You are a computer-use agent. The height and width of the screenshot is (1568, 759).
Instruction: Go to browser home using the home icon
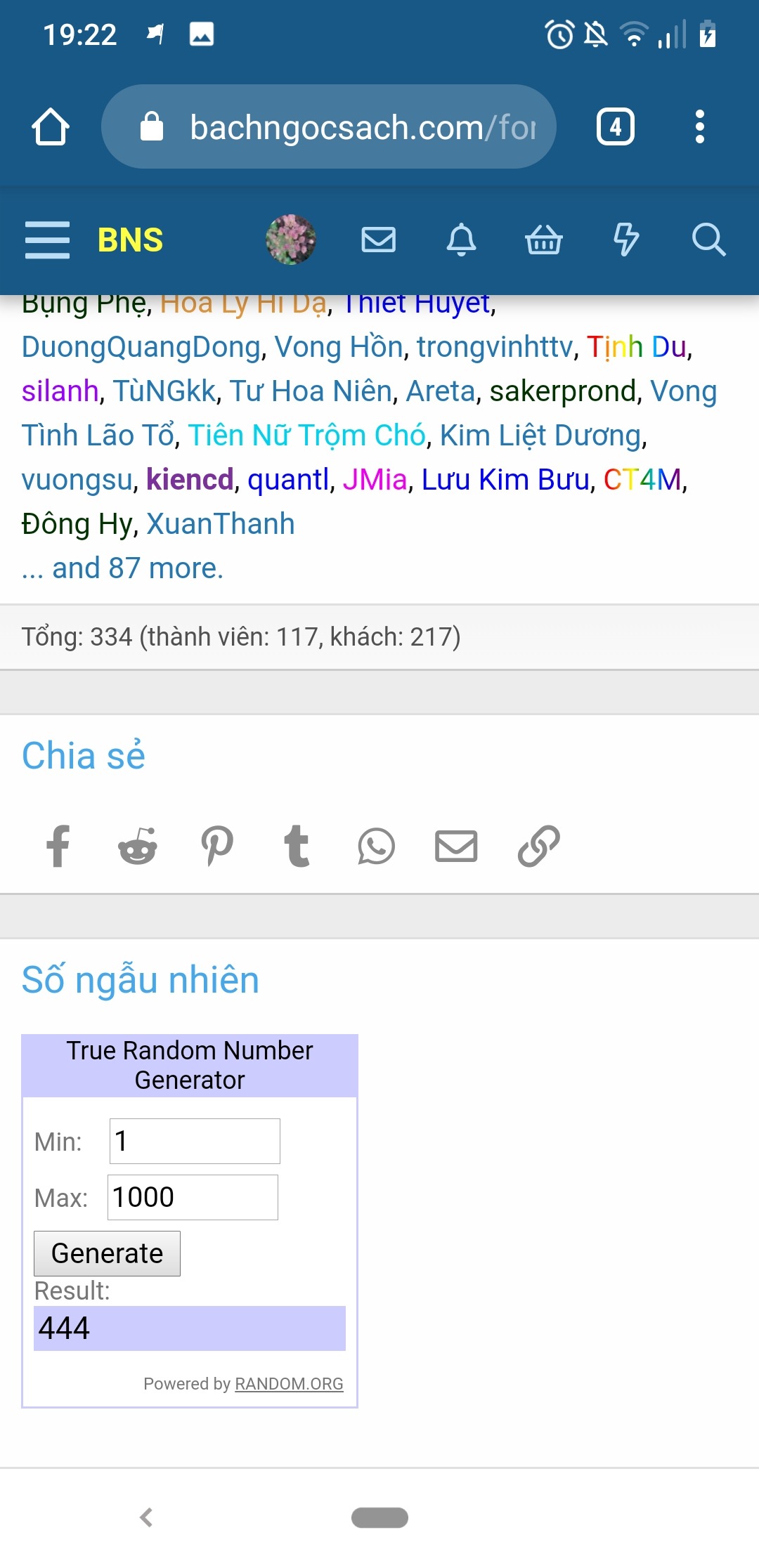(x=52, y=126)
